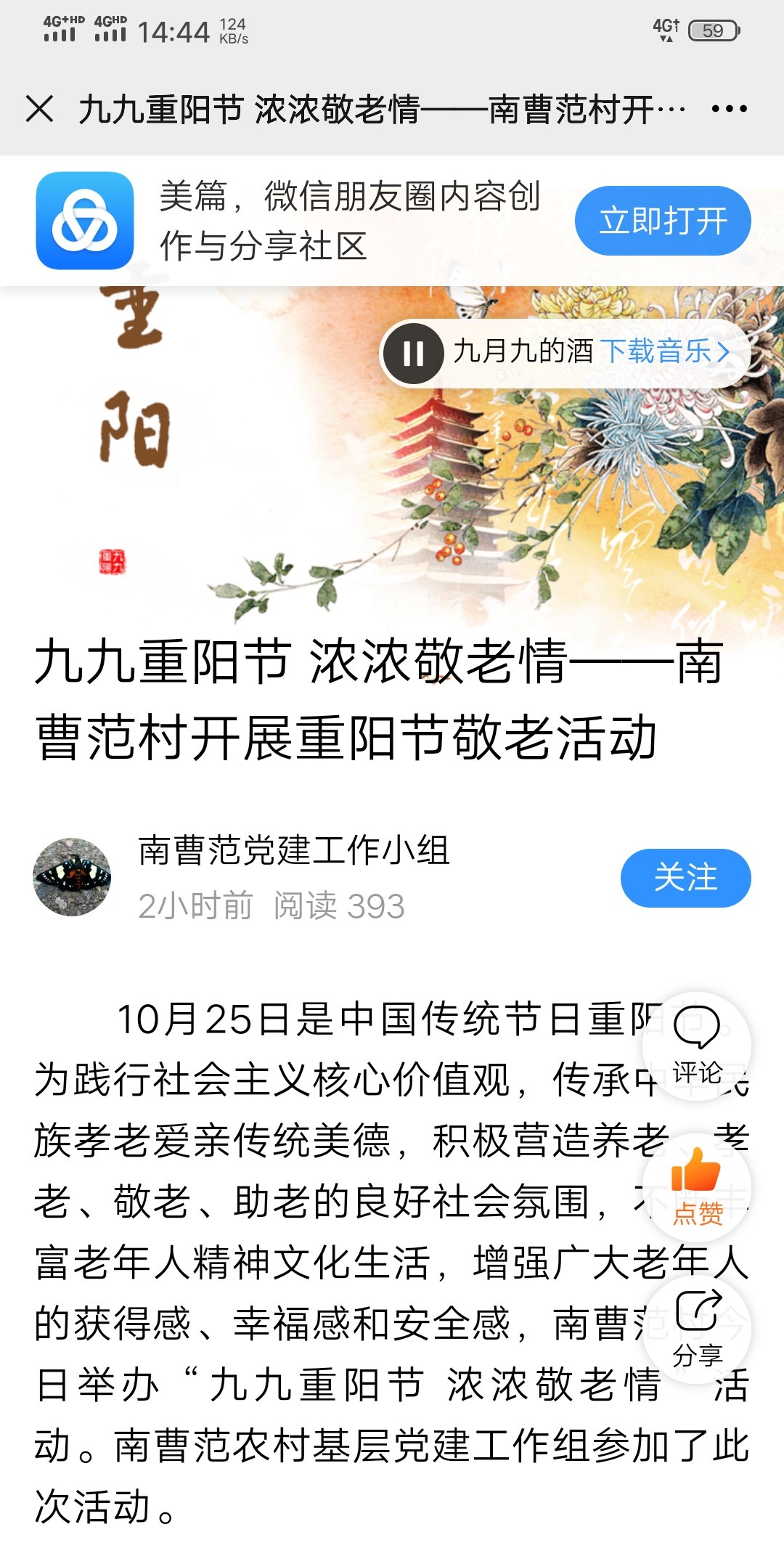
Task: Tap 立即打开 to open in 美篇
Action: (x=662, y=221)
